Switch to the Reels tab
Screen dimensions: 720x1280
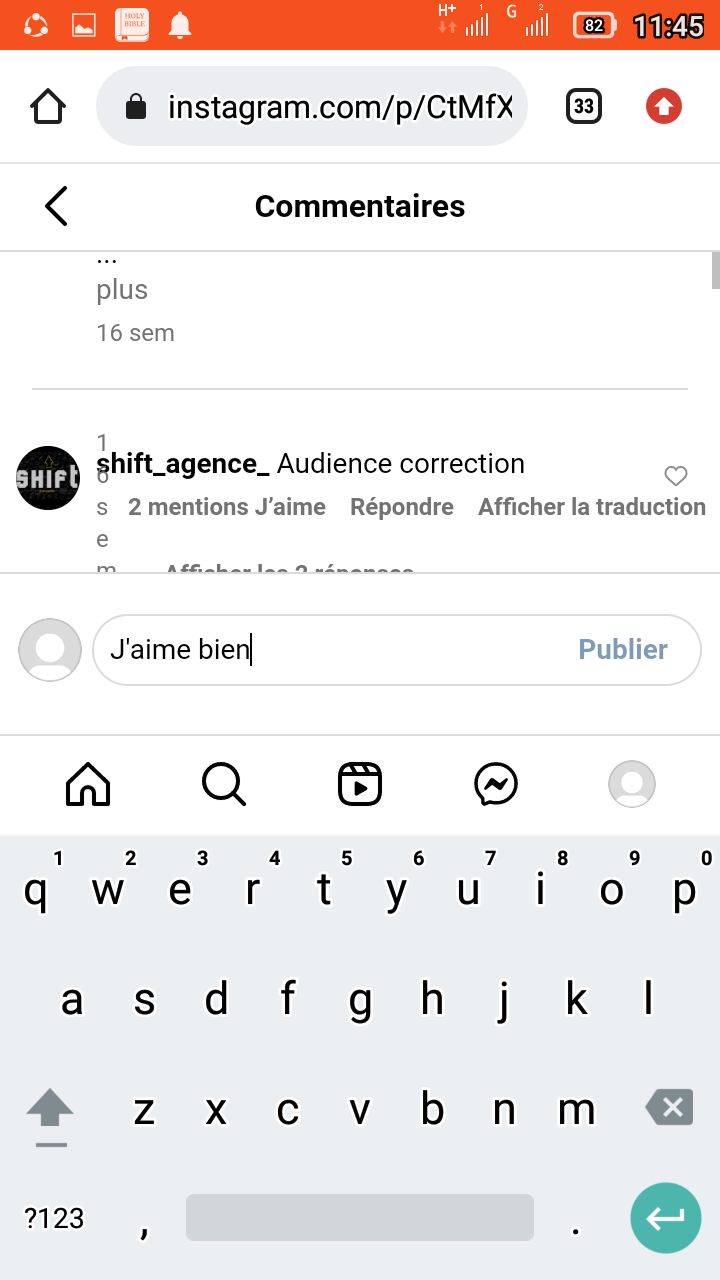360,784
